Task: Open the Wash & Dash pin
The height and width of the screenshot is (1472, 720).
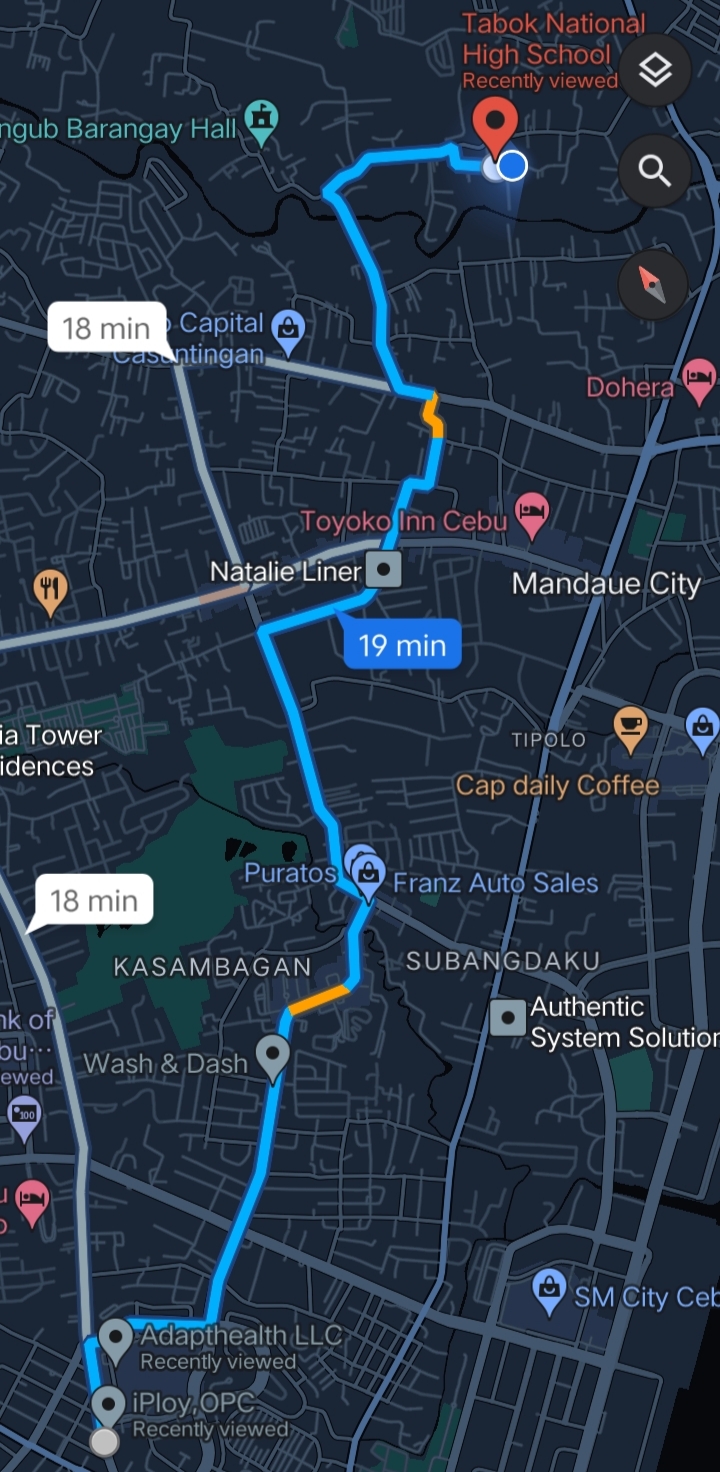Action: point(273,1057)
